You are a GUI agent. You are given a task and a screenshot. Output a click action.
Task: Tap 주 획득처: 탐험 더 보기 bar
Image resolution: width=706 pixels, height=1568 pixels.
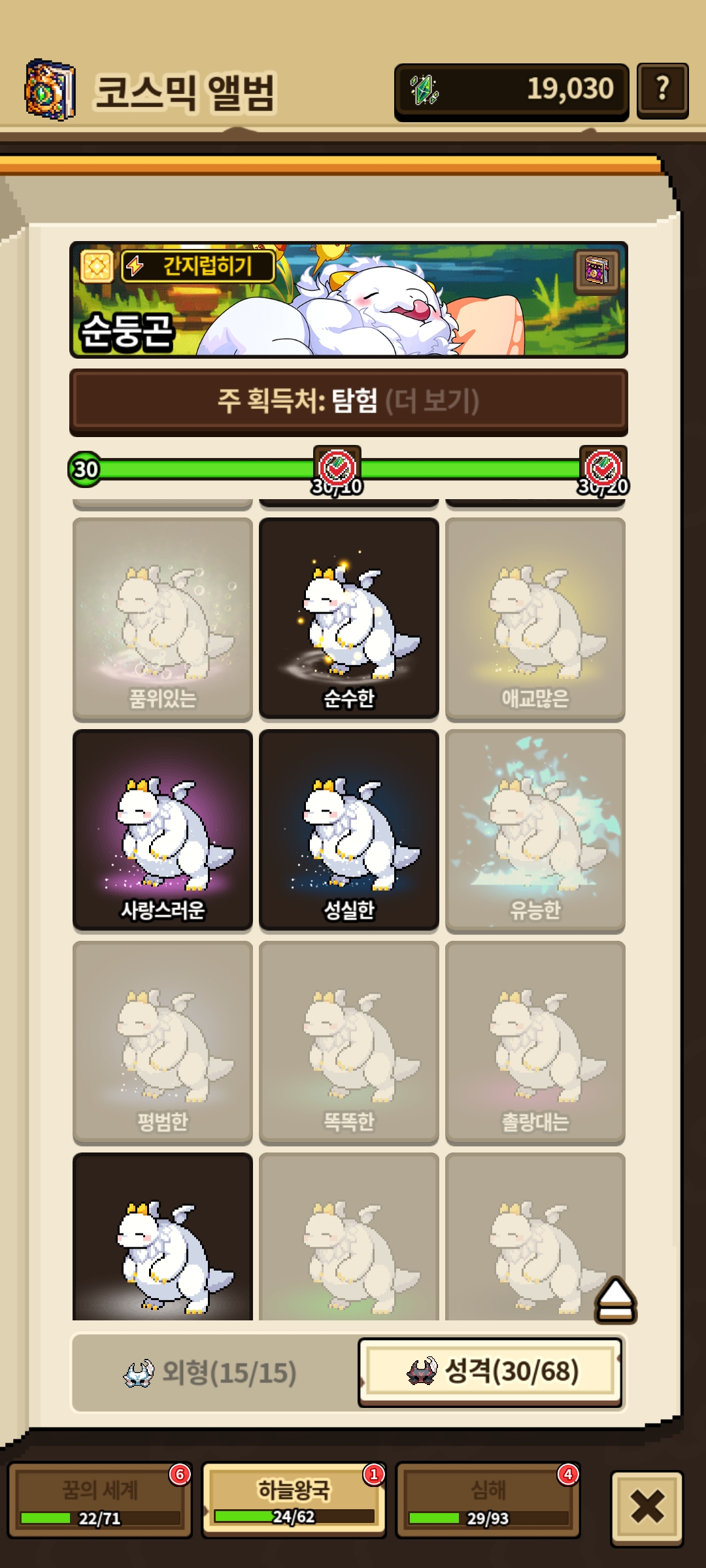348,401
